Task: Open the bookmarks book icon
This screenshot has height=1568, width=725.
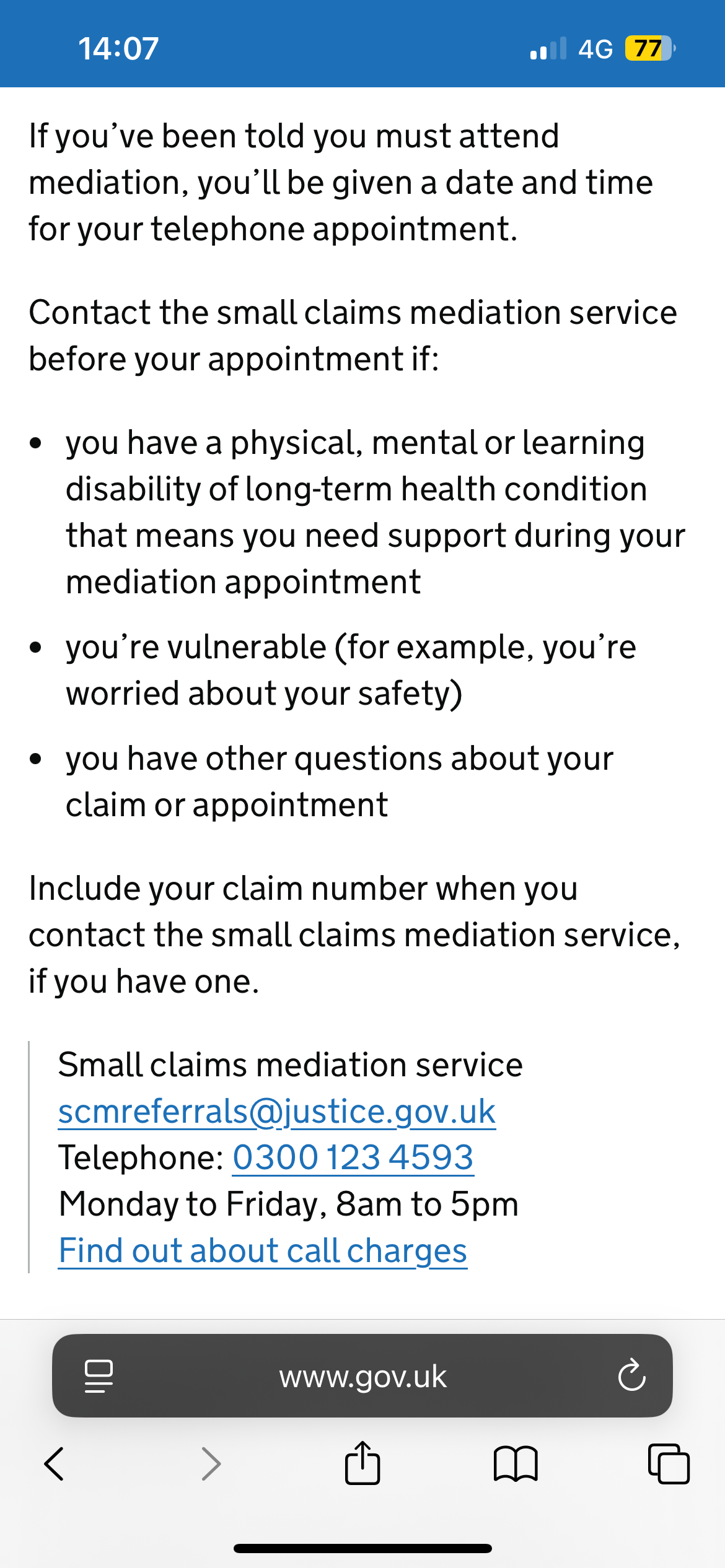Action: pyautogui.click(x=516, y=1464)
